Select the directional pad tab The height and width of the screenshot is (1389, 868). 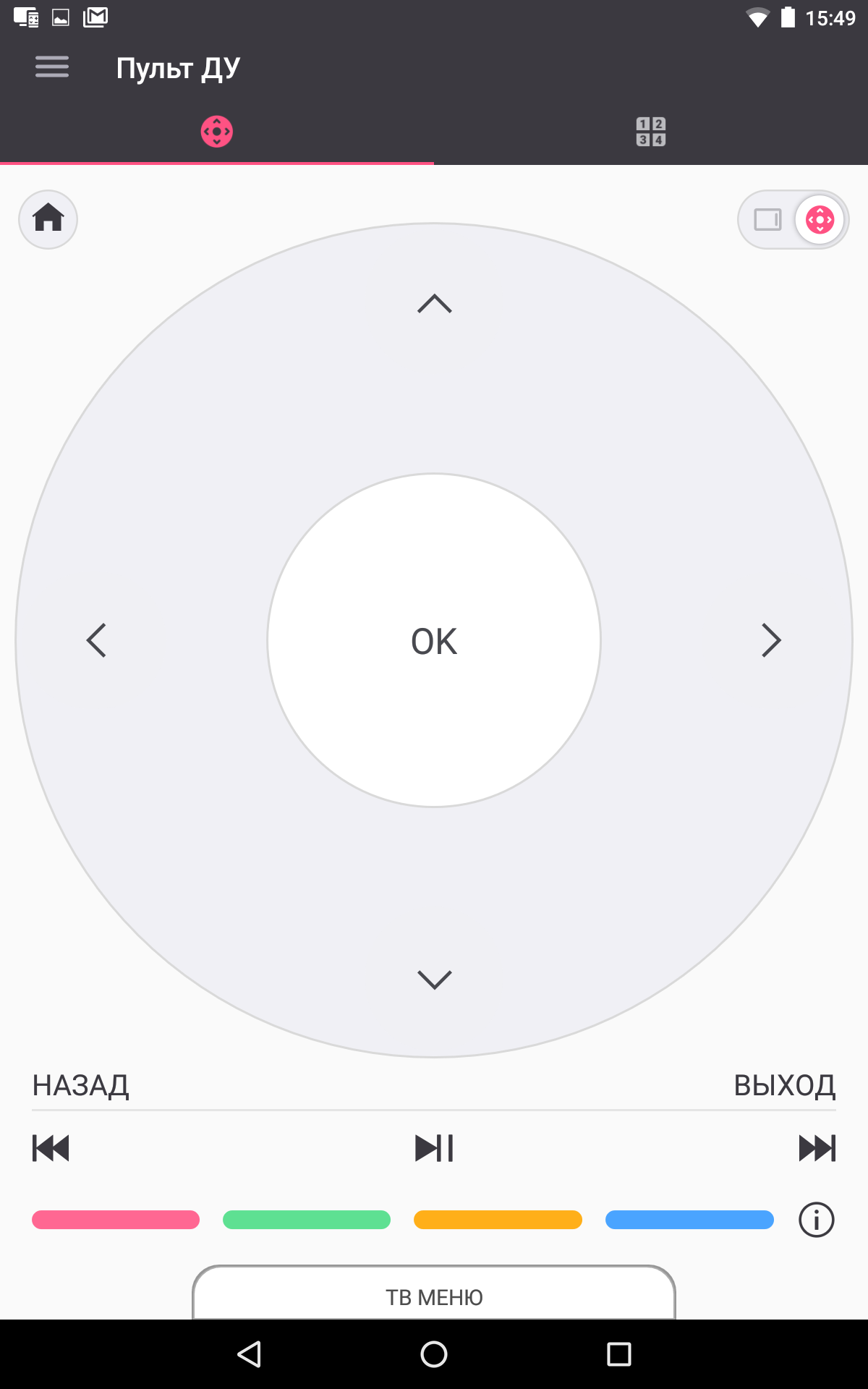(216, 132)
